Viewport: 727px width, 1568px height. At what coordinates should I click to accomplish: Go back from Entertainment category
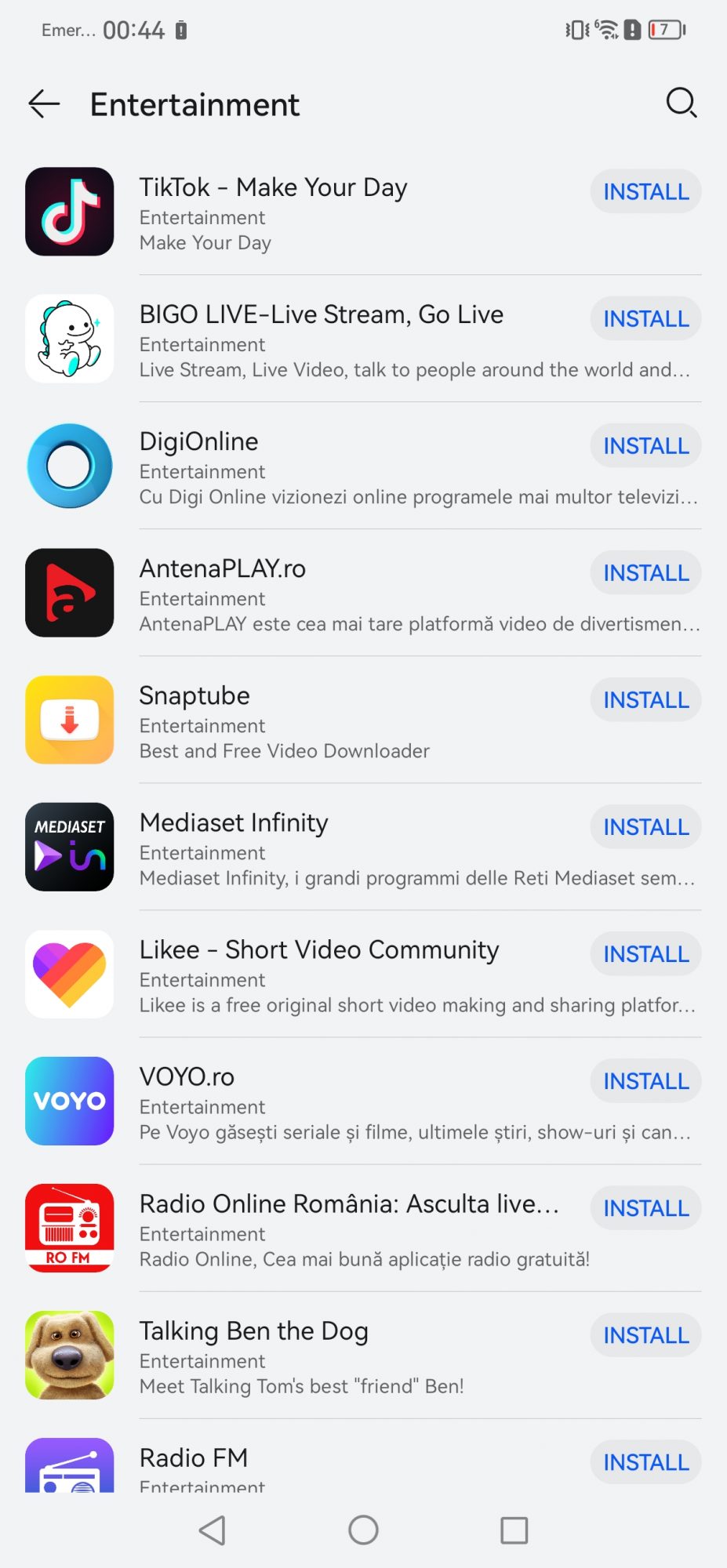[44, 103]
